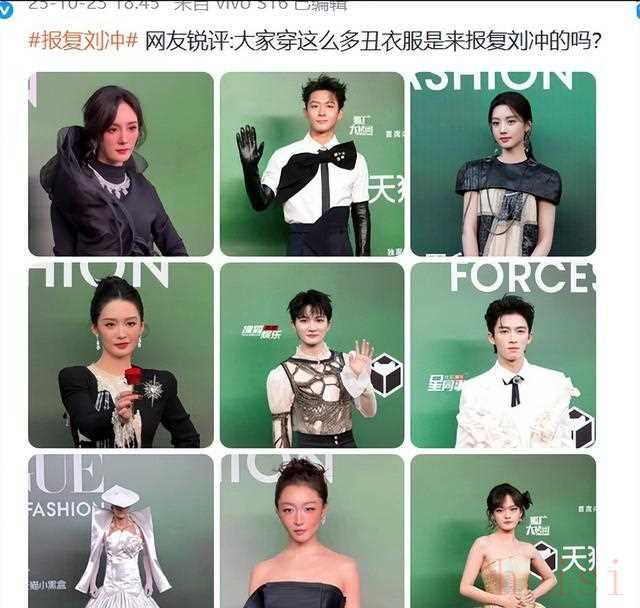Screen dimensions: 640x608
Task: Open photo of woman wearing diamond necklace
Action: click(121, 164)
